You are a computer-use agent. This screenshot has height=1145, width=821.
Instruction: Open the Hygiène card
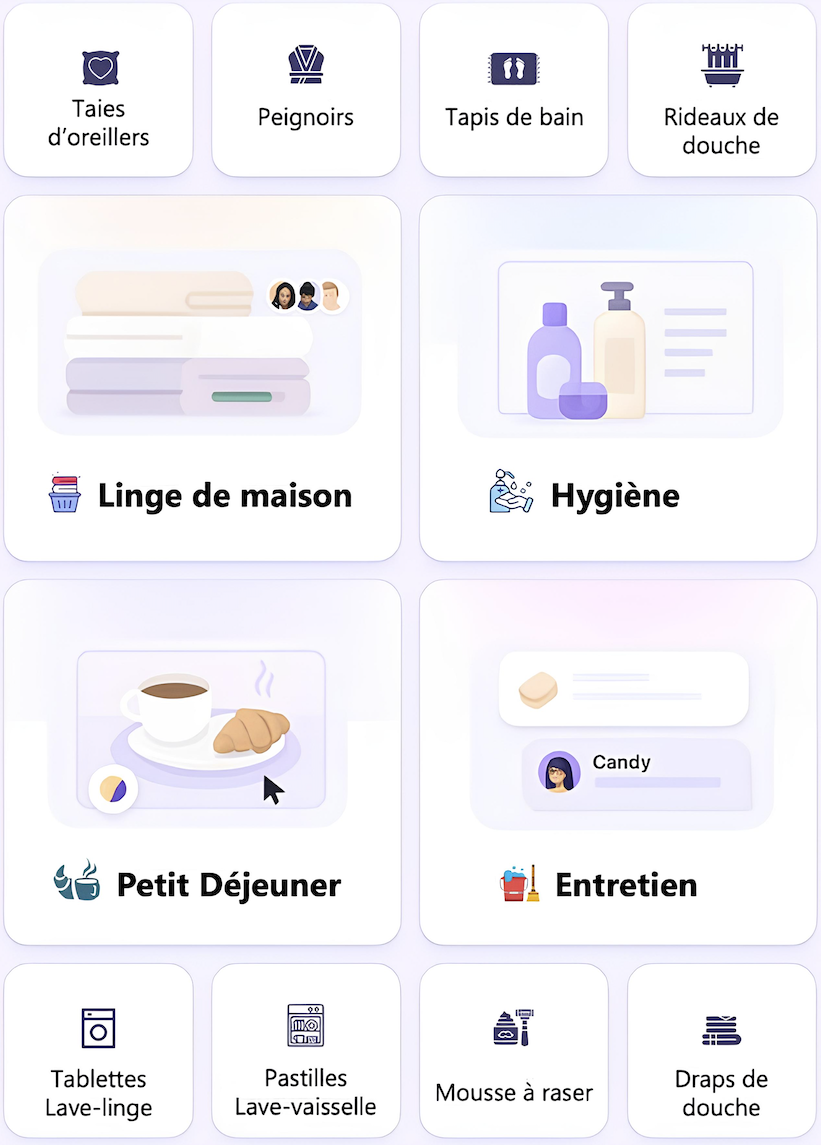(618, 378)
